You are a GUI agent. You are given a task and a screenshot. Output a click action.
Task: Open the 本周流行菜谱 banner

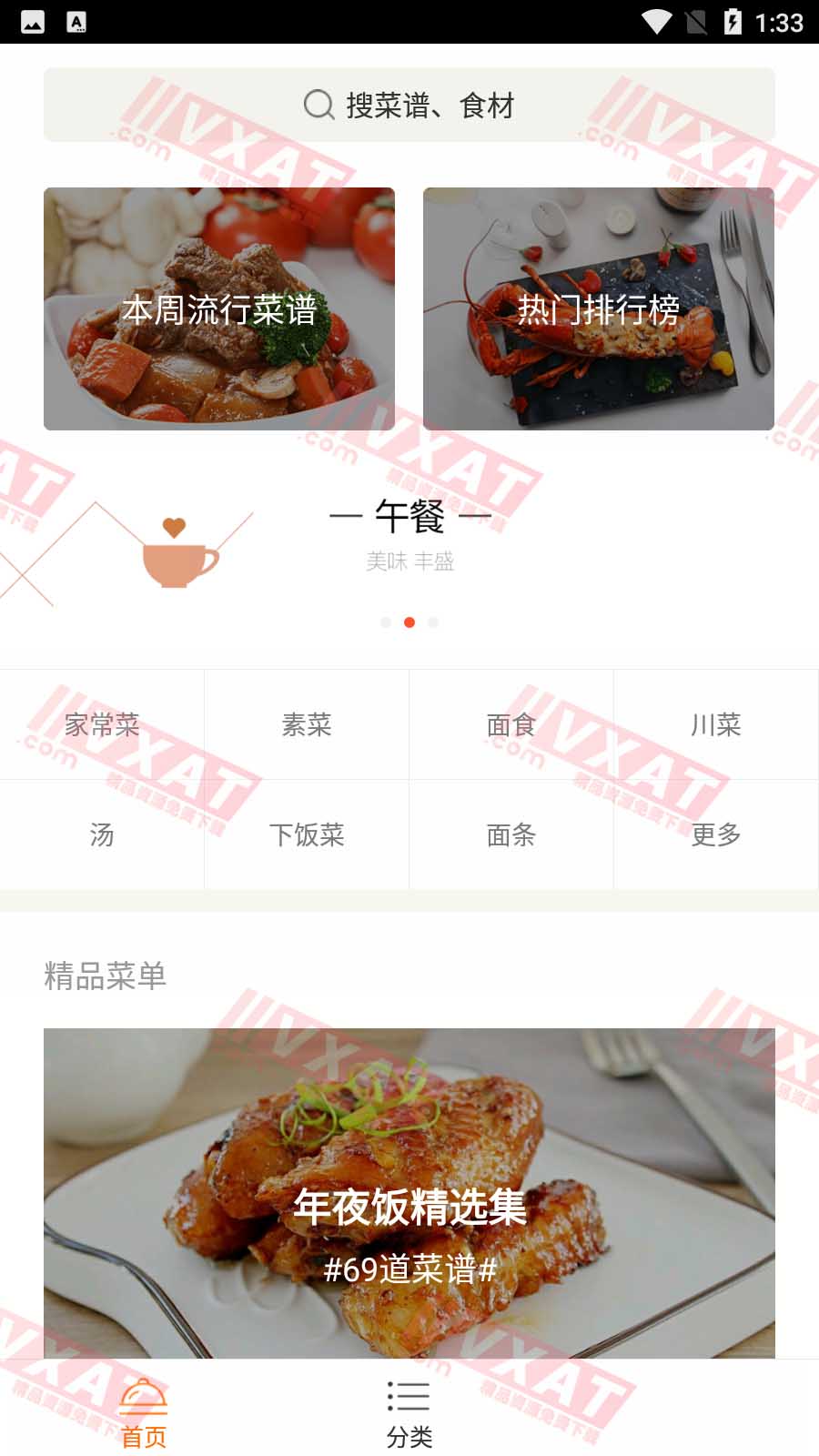pyautogui.click(x=218, y=308)
